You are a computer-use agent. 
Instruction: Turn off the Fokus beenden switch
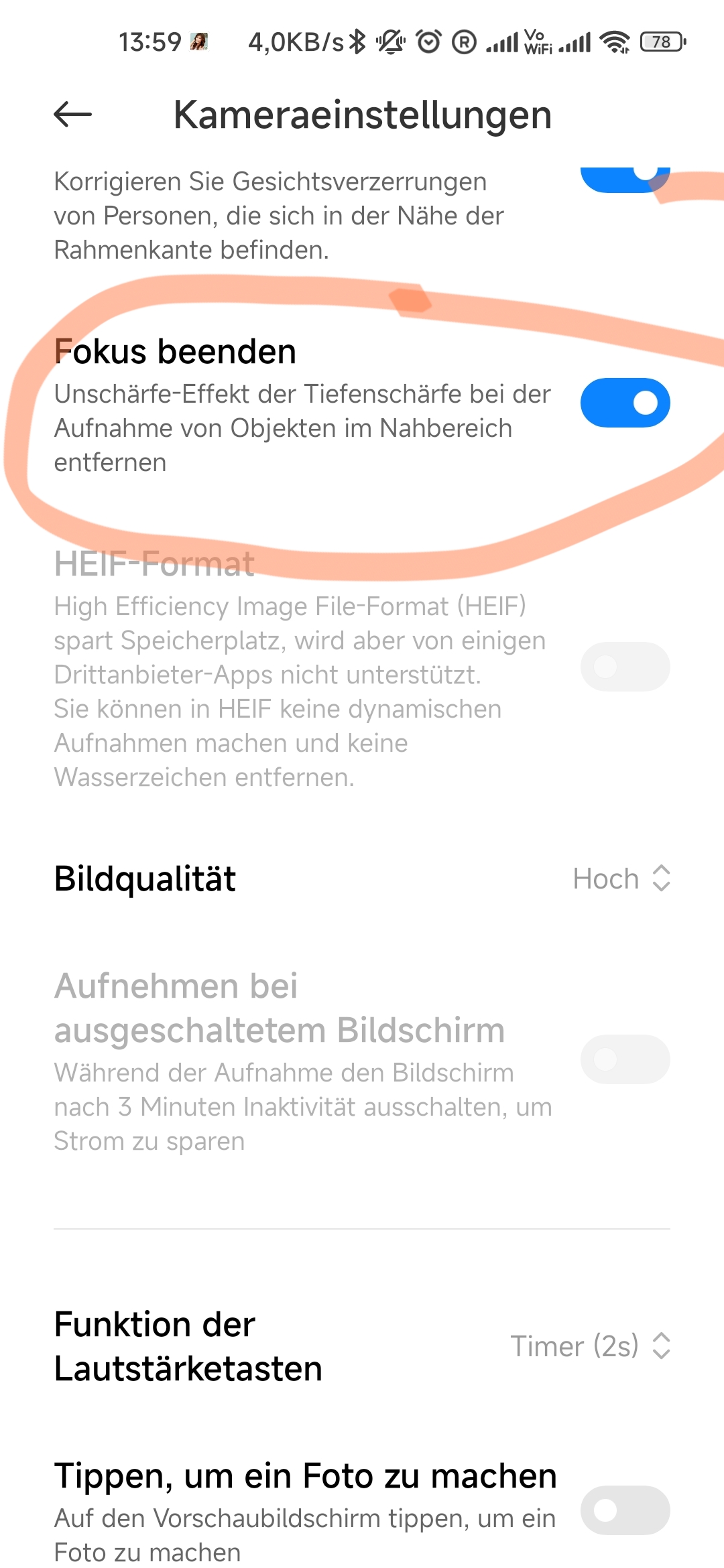(625, 403)
